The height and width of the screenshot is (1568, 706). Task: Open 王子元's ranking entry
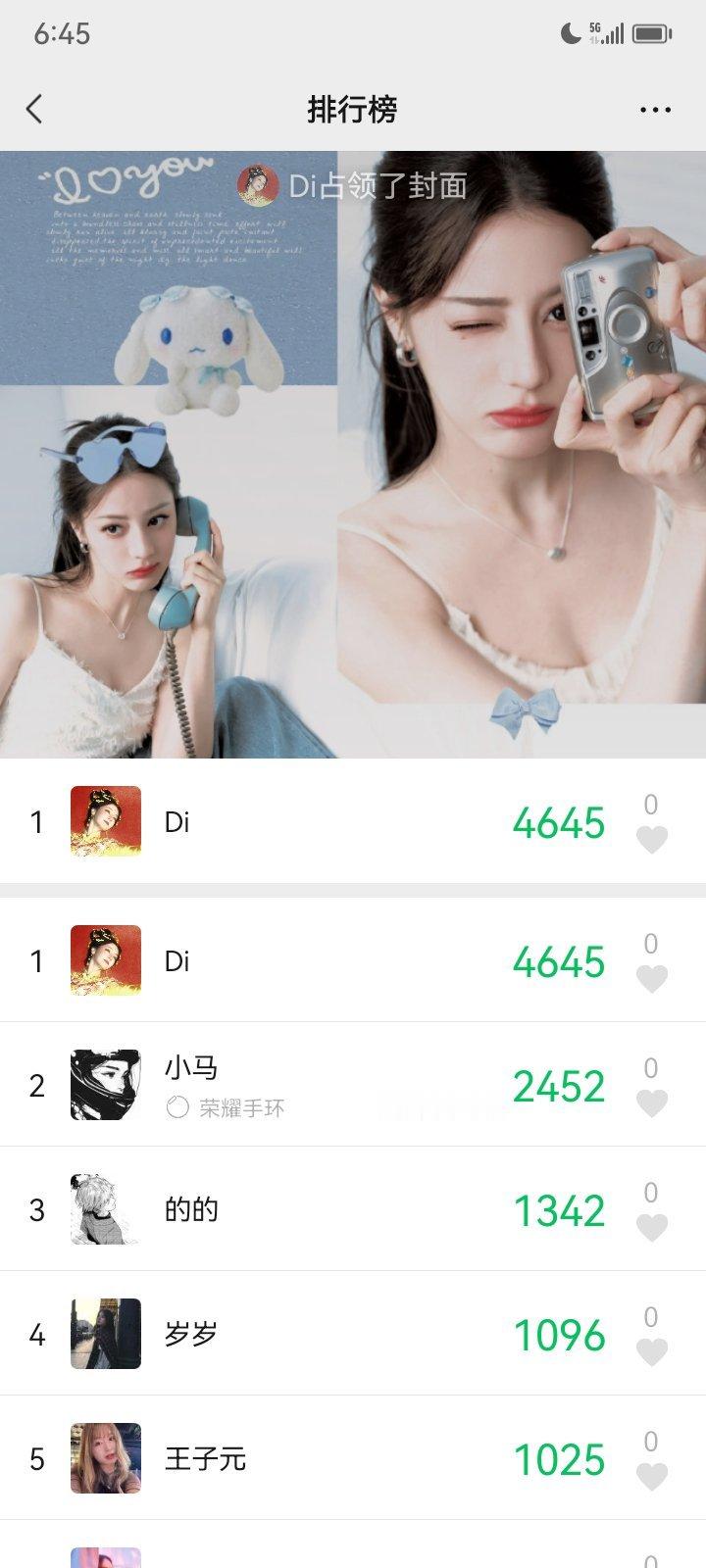353,1458
